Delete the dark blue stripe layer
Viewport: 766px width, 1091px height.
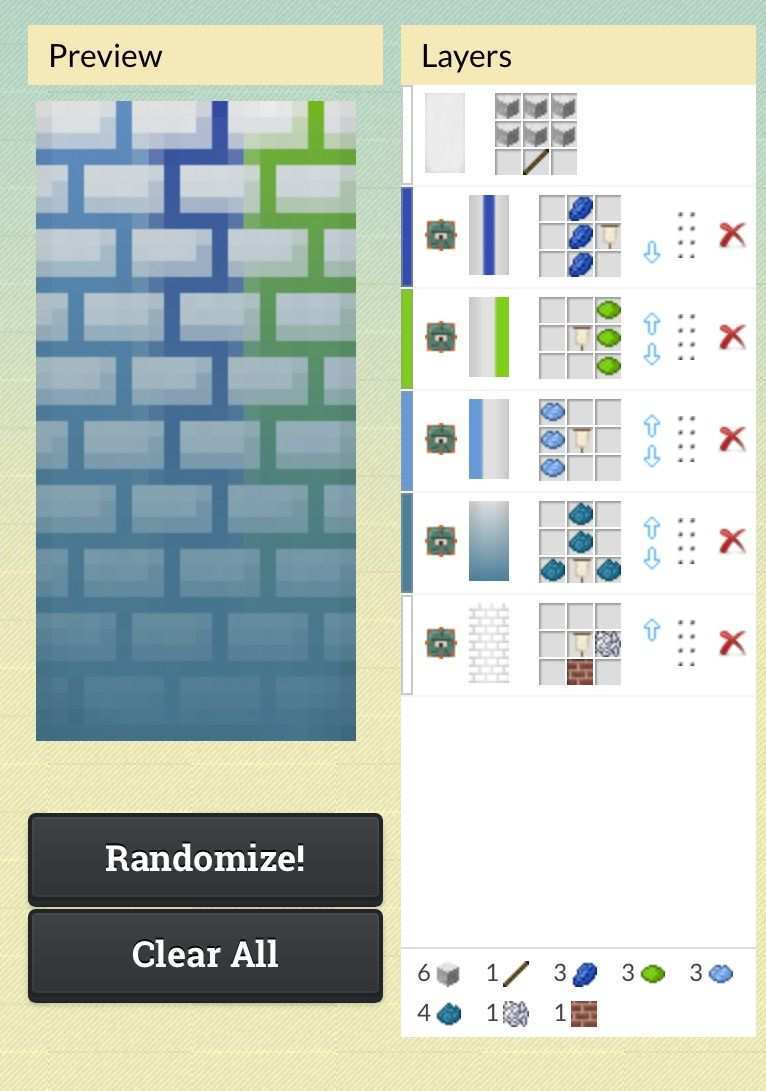coord(732,235)
